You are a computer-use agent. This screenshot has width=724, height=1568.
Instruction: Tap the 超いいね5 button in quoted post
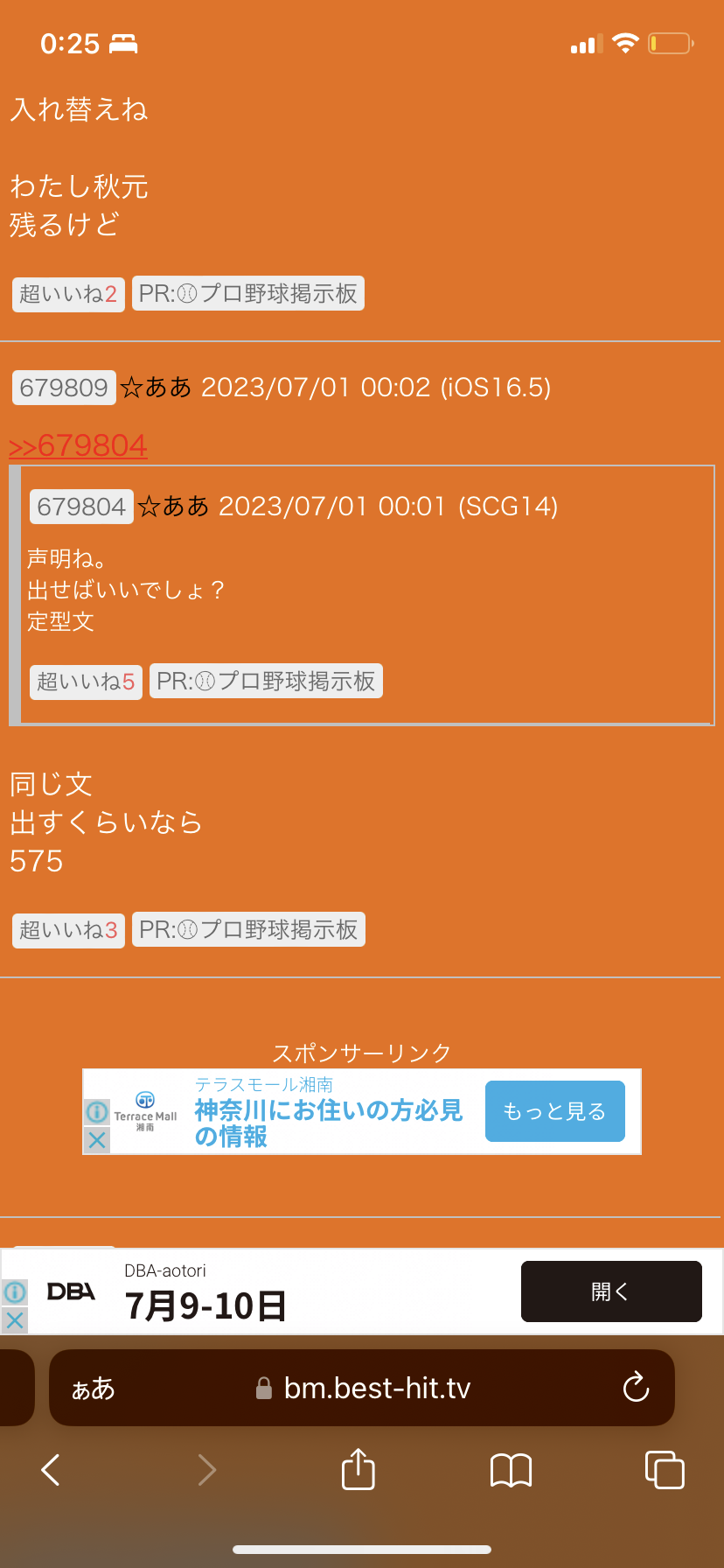coord(86,682)
